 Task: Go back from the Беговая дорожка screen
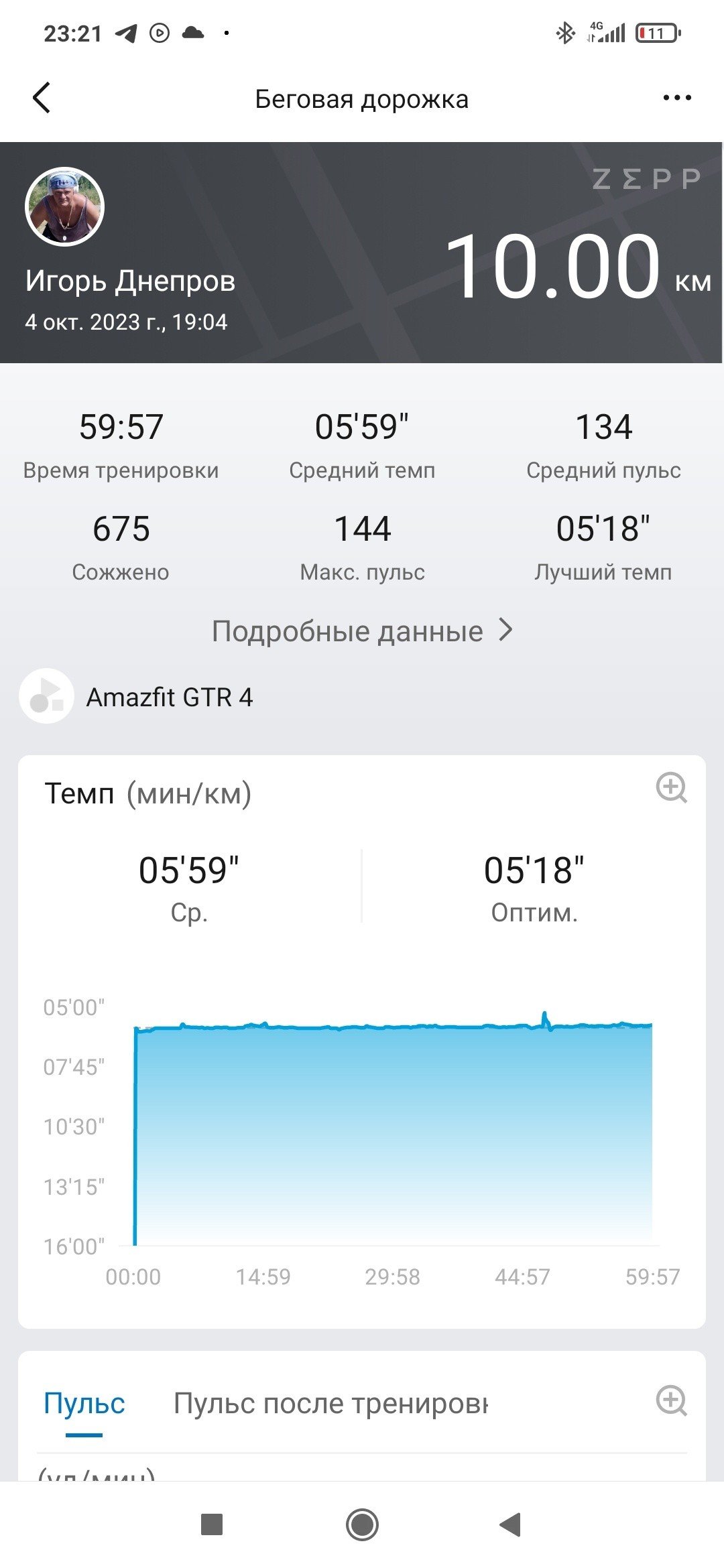[42, 98]
